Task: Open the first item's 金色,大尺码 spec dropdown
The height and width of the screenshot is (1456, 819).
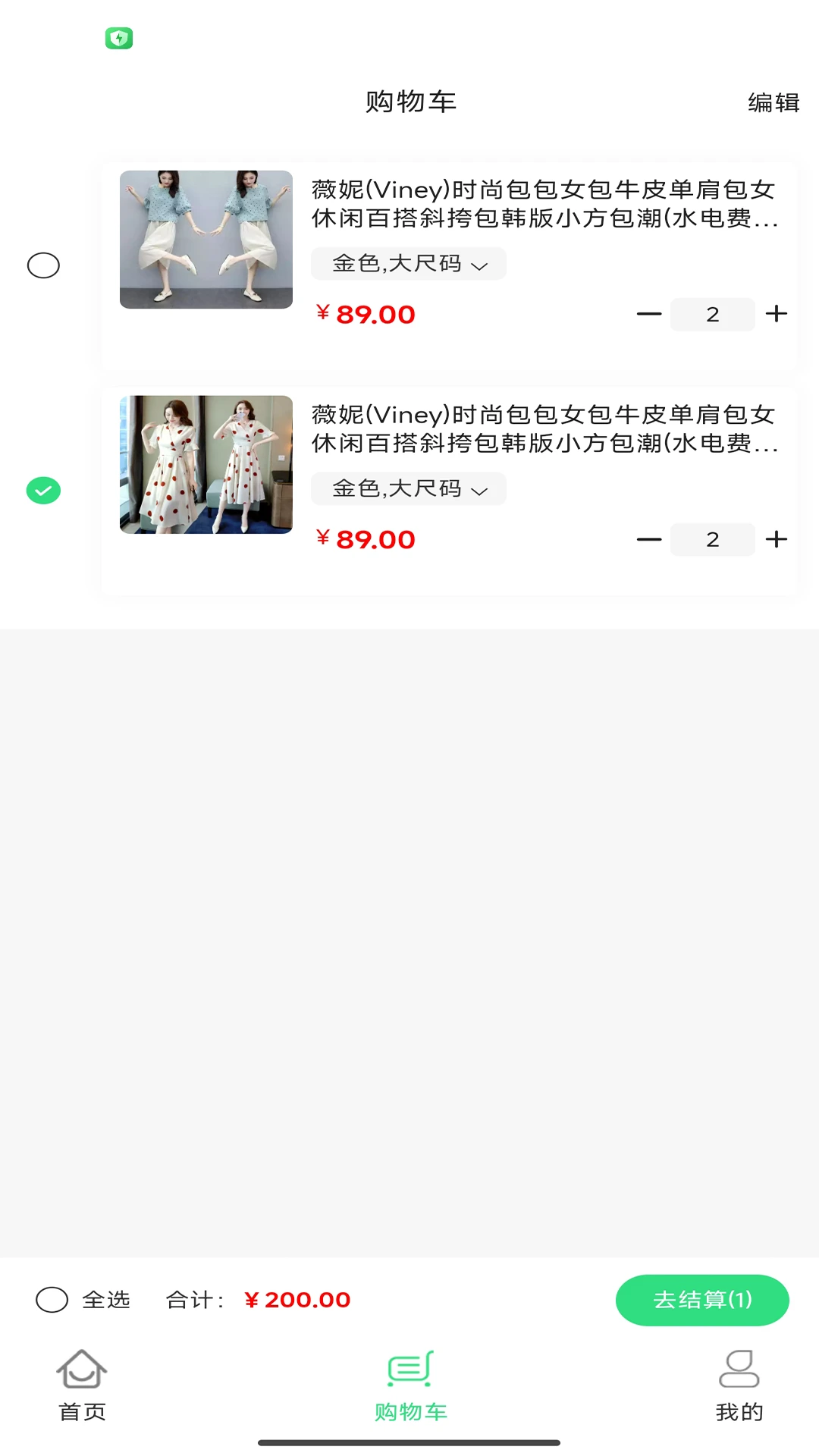Action: tap(408, 264)
